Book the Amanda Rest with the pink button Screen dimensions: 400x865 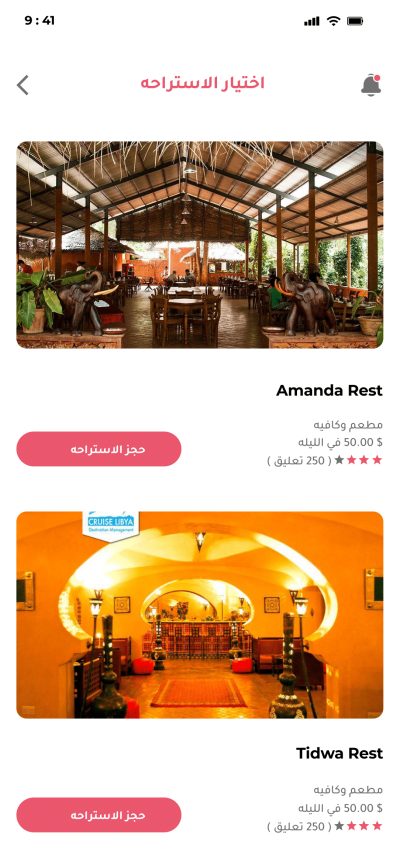pyautogui.click(x=99, y=449)
